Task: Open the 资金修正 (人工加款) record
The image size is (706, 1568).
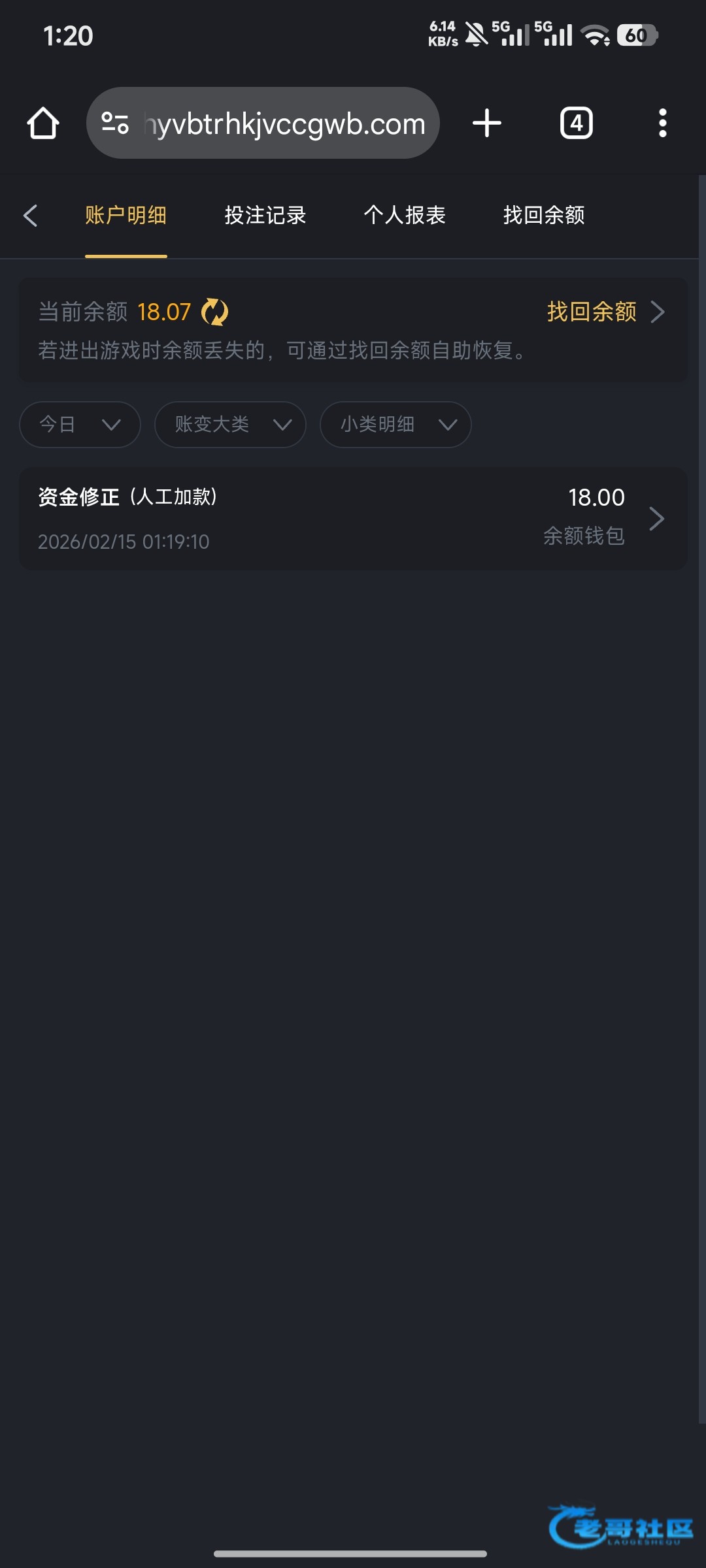Action: [x=353, y=519]
